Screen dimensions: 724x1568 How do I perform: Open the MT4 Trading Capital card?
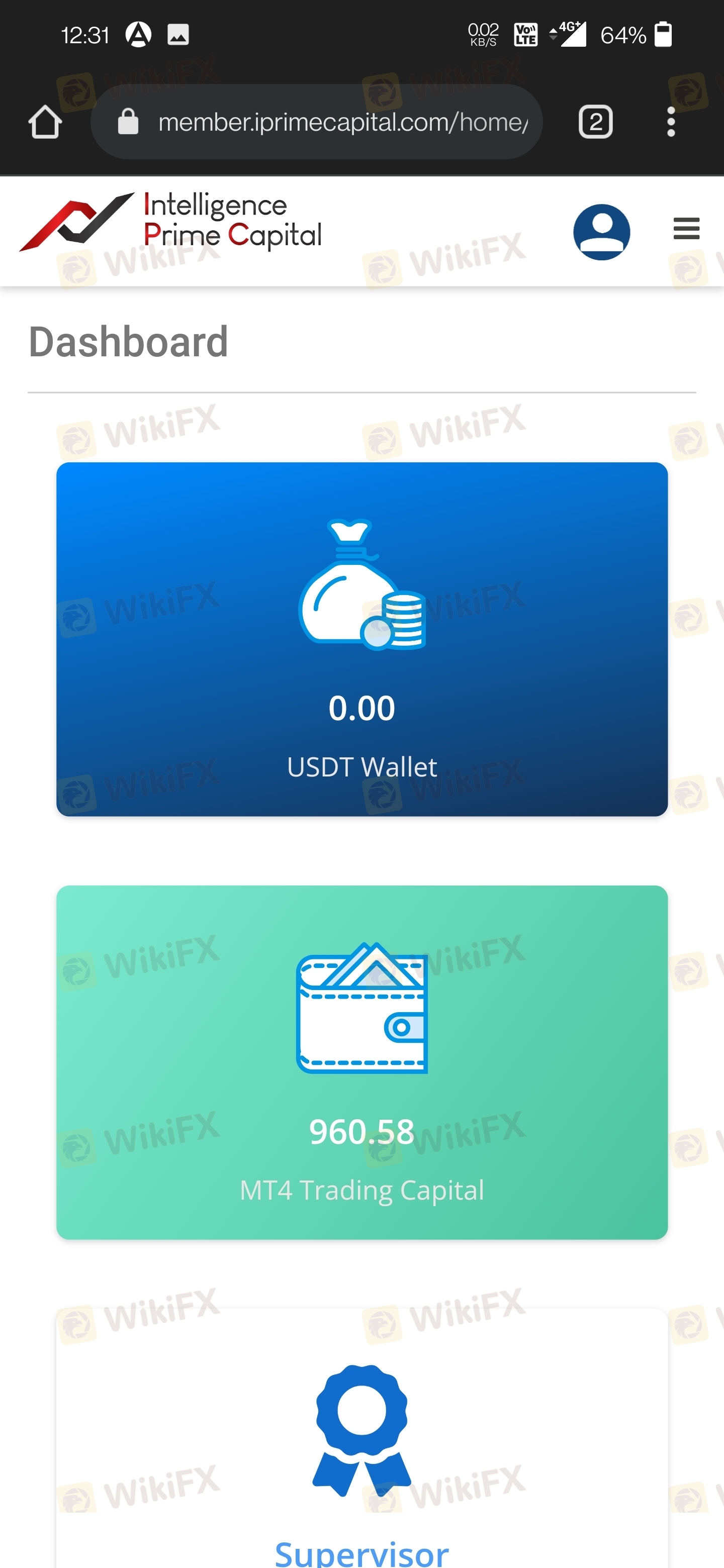(363, 1062)
